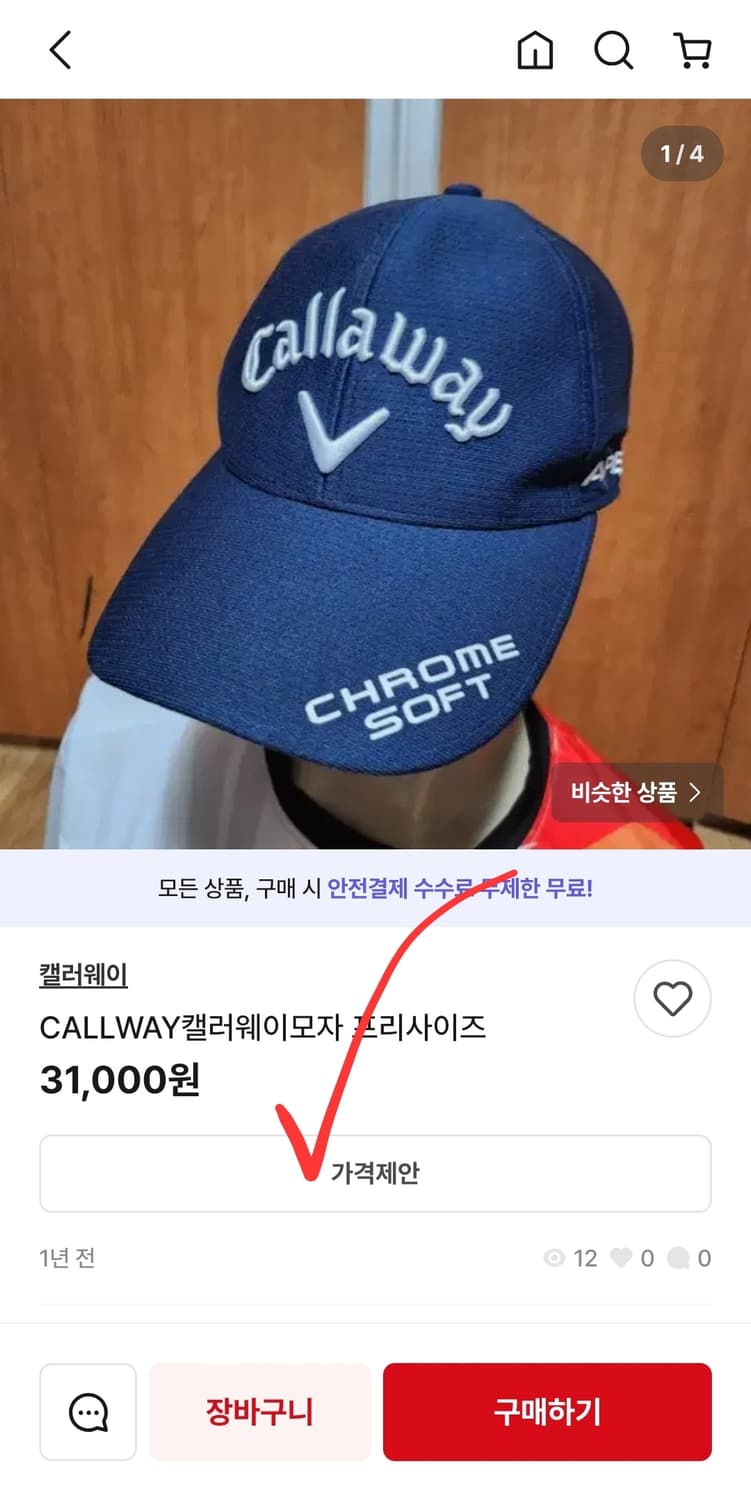Tap the Callaway cap photo to enlarge
The width and height of the screenshot is (751, 1500).
tap(375, 470)
